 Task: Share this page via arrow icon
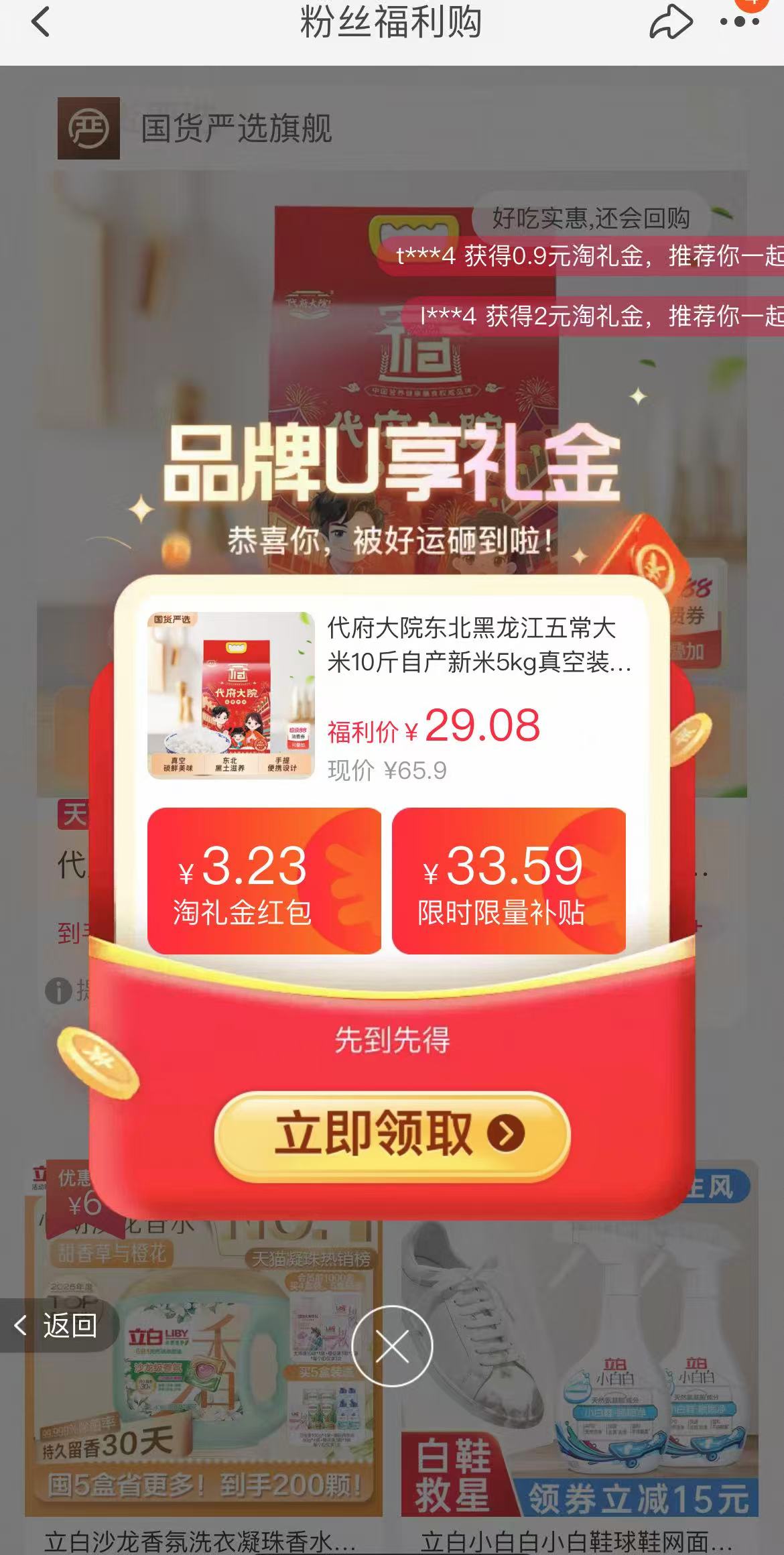click(670, 22)
